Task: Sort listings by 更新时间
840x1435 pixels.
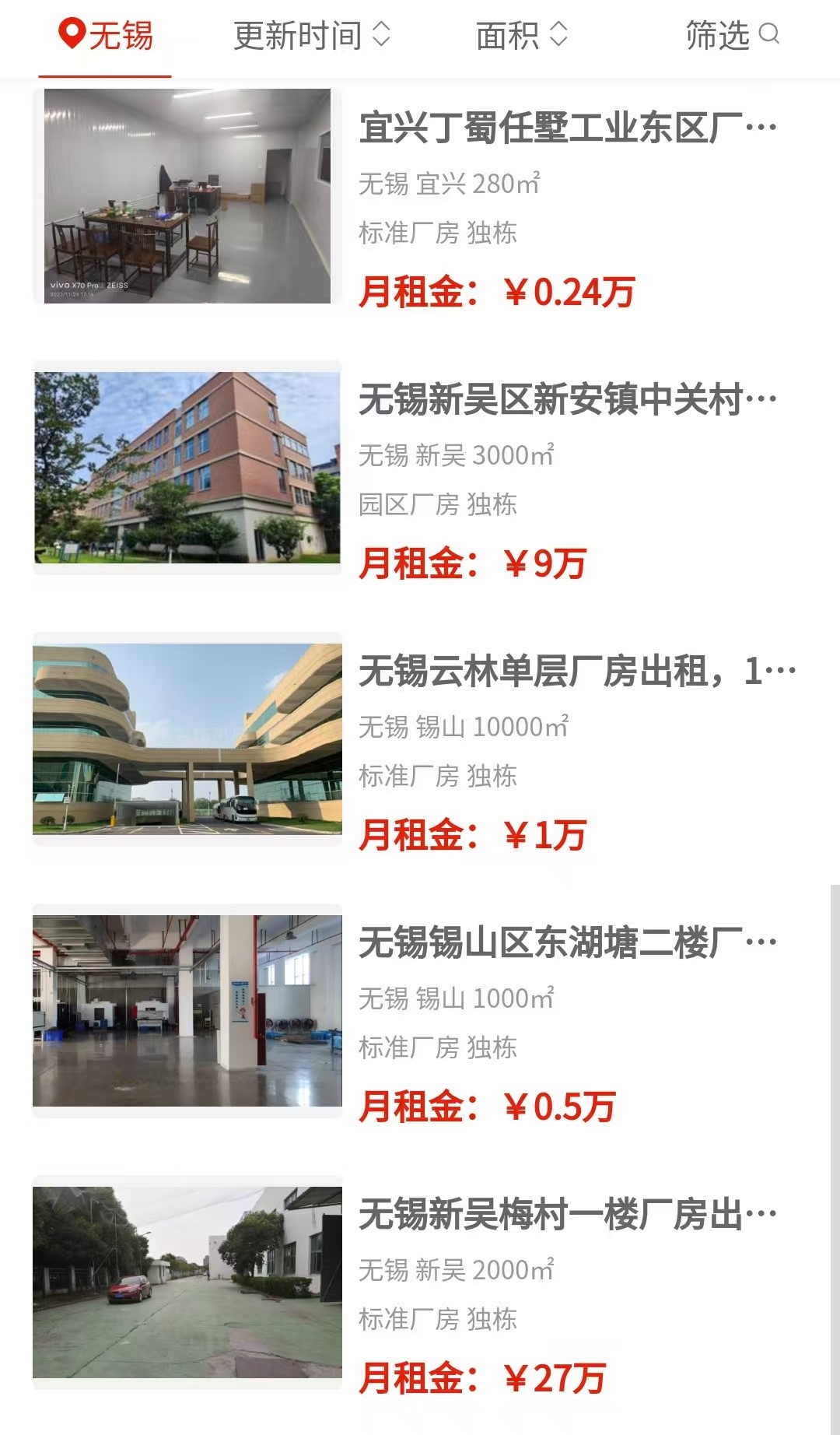Action: click(311, 36)
